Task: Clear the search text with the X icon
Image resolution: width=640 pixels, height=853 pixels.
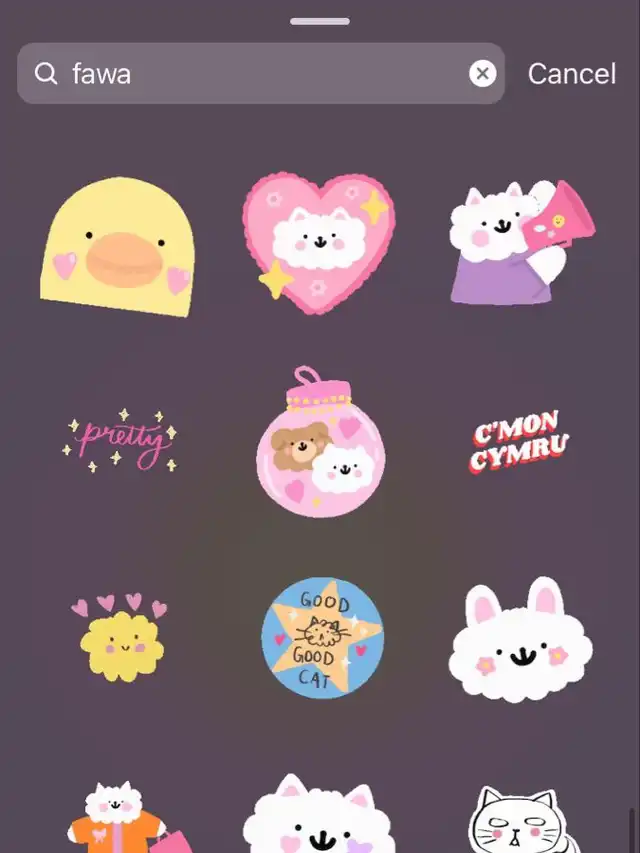Action: (483, 73)
